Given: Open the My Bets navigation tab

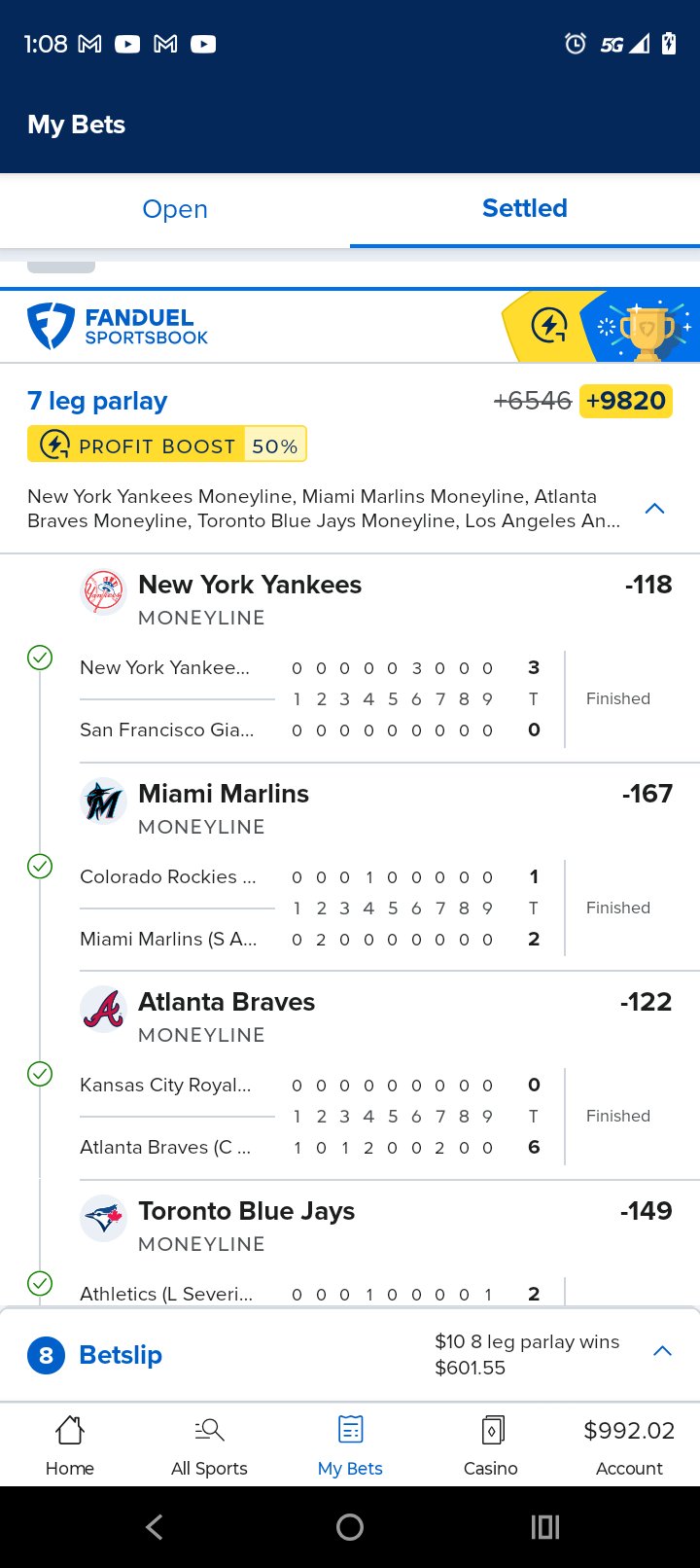Looking at the screenshot, I should tap(350, 1444).
